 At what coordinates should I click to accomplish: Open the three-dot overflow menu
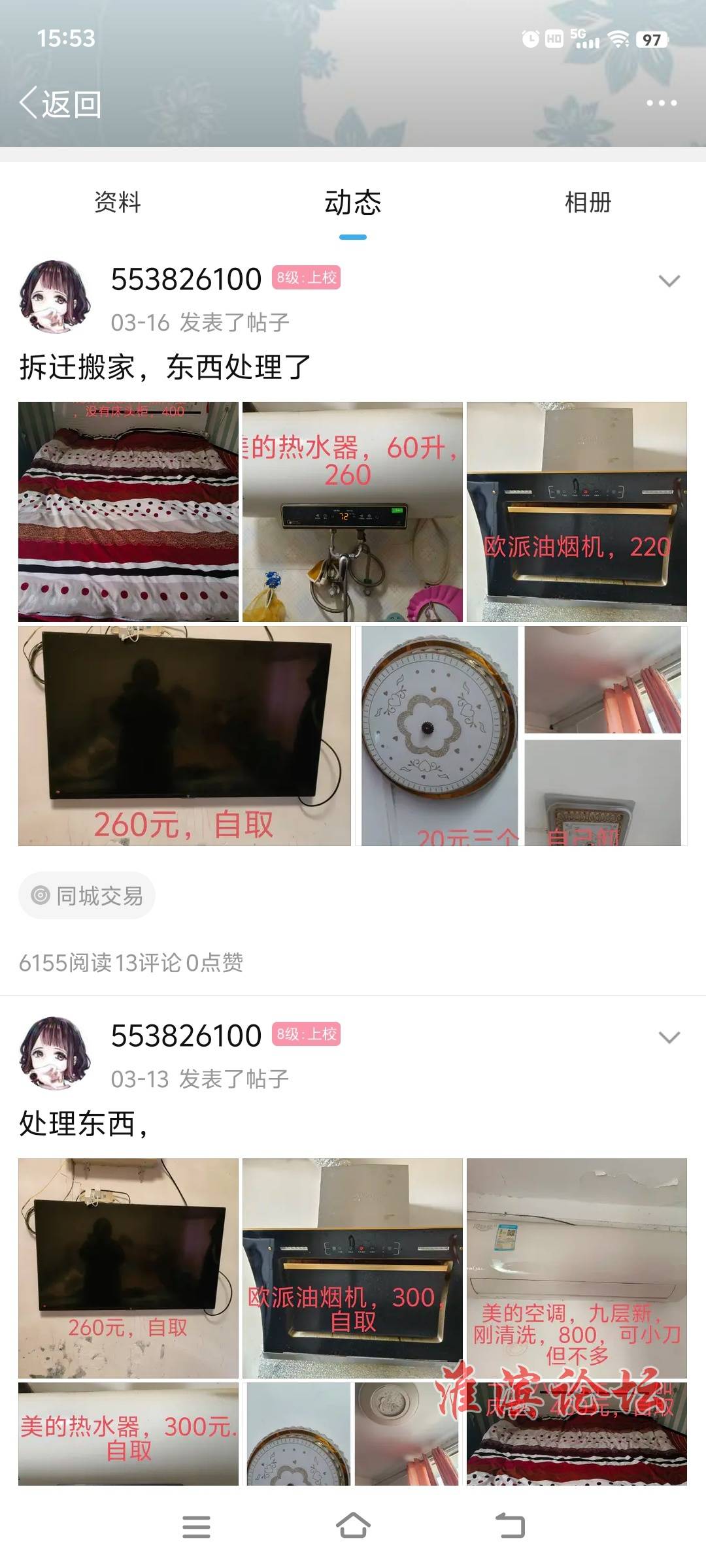(x=661, y=103)
